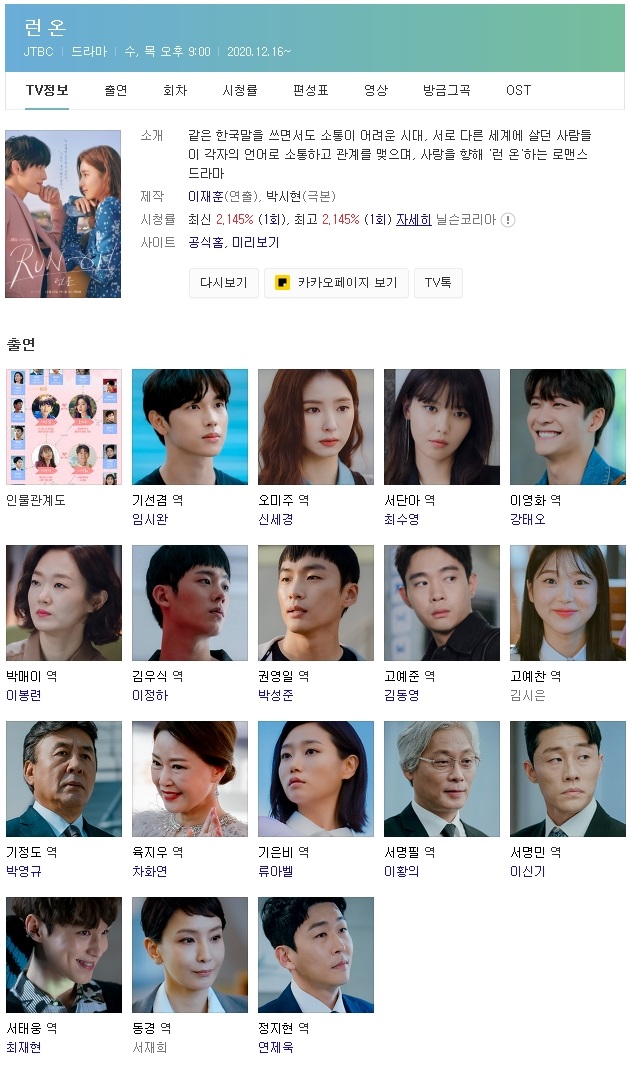Select the 시청률 tab
The image size is (630, 1084).
click(x=239, y=90)
